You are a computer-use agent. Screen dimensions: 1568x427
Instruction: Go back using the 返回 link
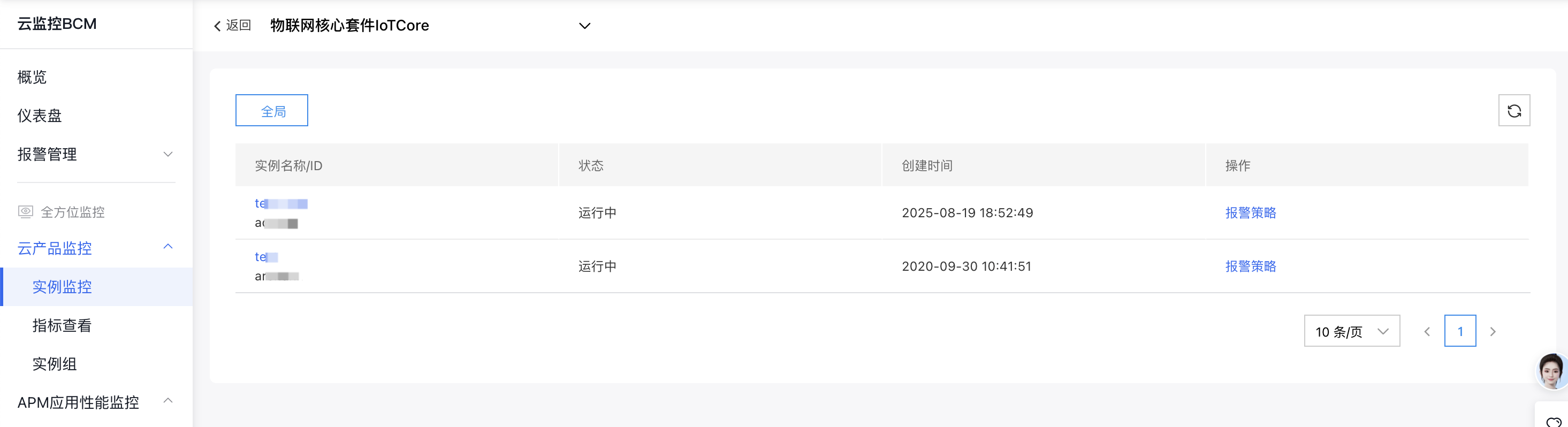232,26
